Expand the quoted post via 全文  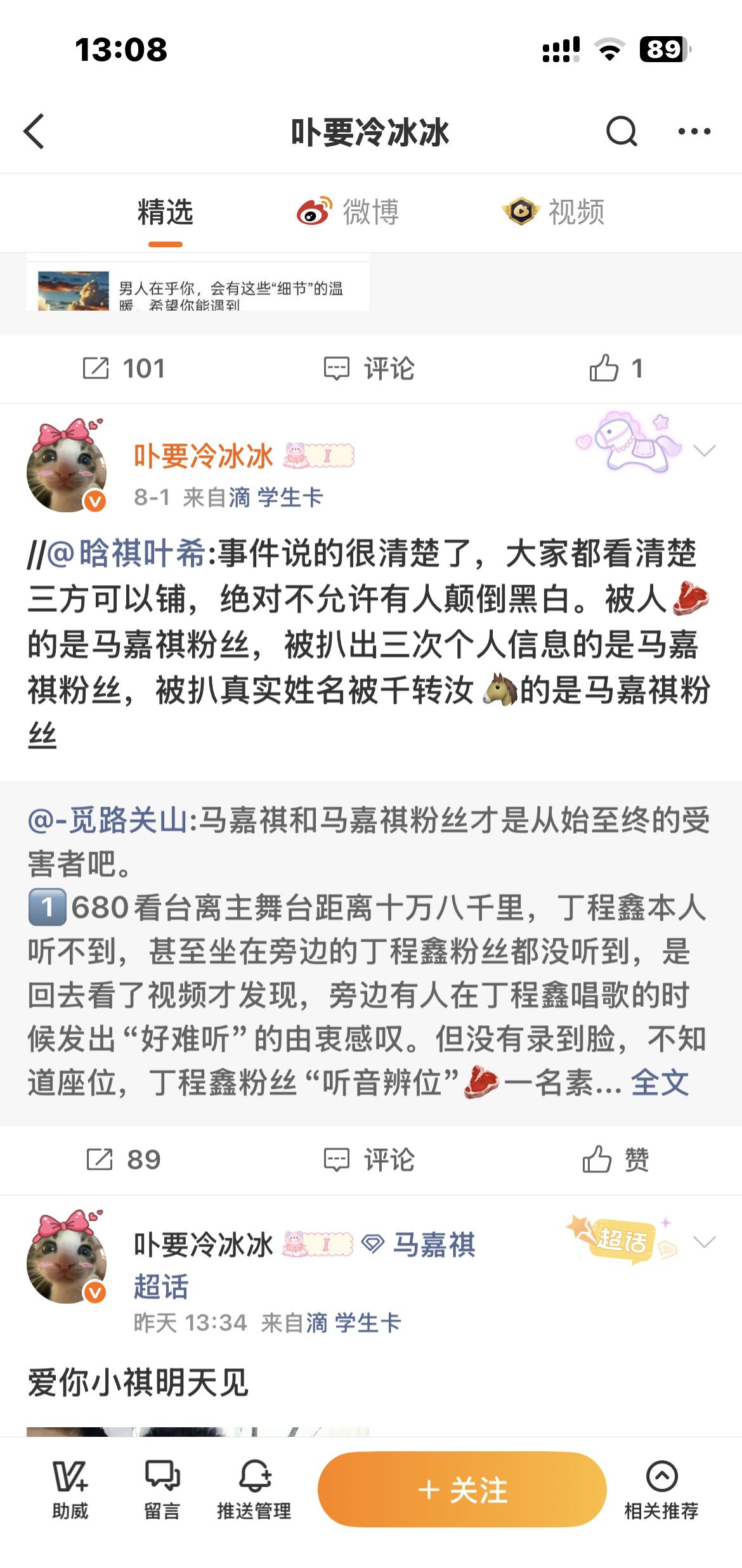[660, 1083]
